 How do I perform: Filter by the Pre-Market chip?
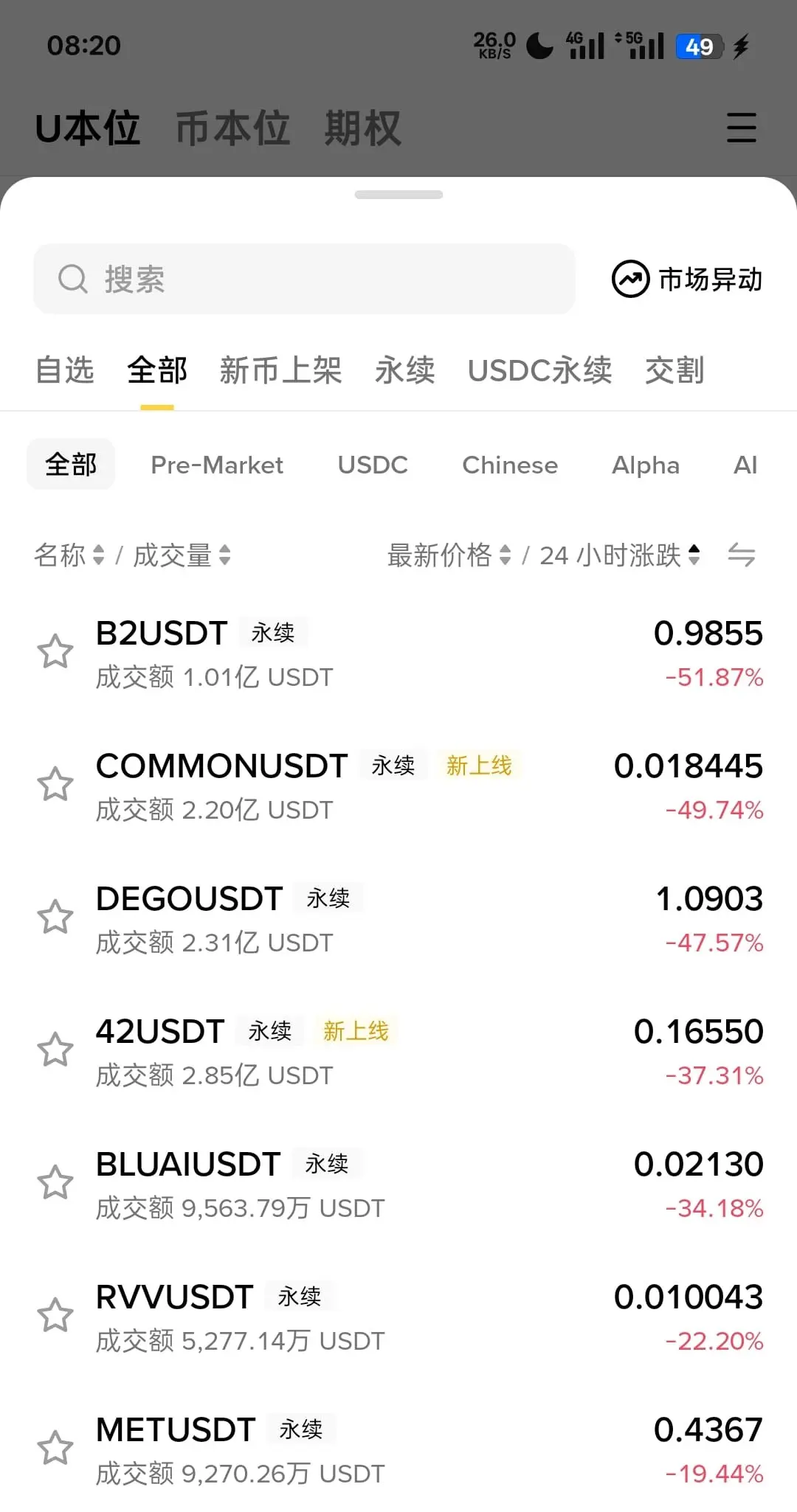coord(217,465)
